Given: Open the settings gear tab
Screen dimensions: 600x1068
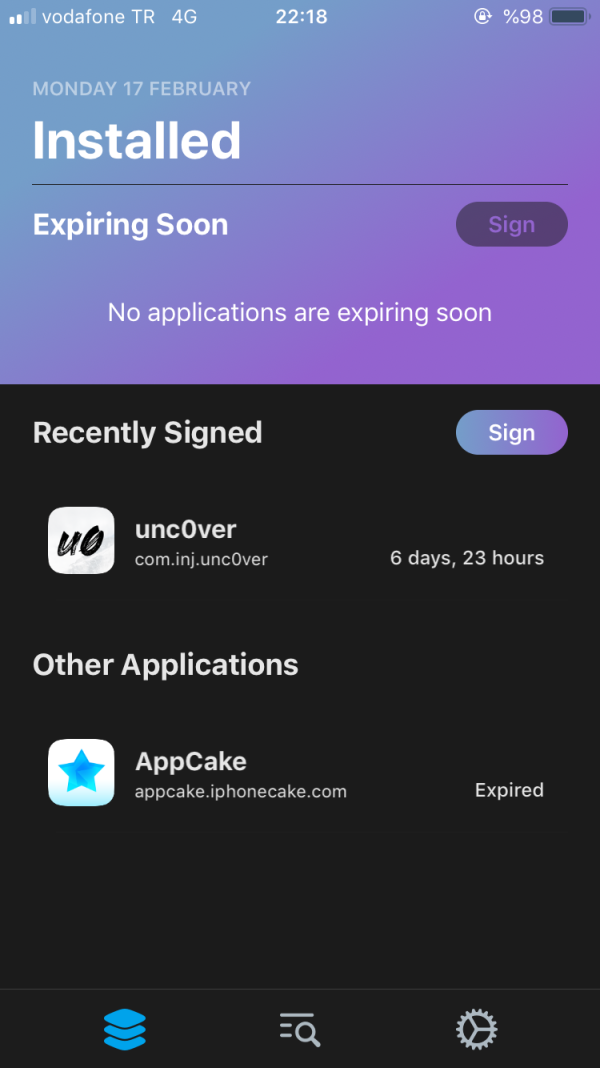Looking at the screenshot, I should 476,1028.
